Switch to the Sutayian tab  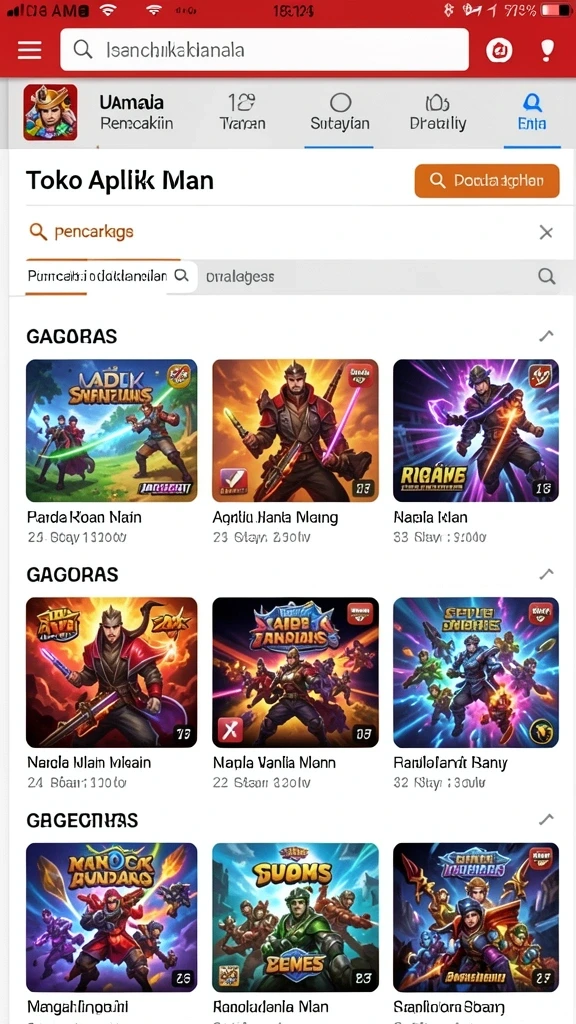[x=340, y=113]
